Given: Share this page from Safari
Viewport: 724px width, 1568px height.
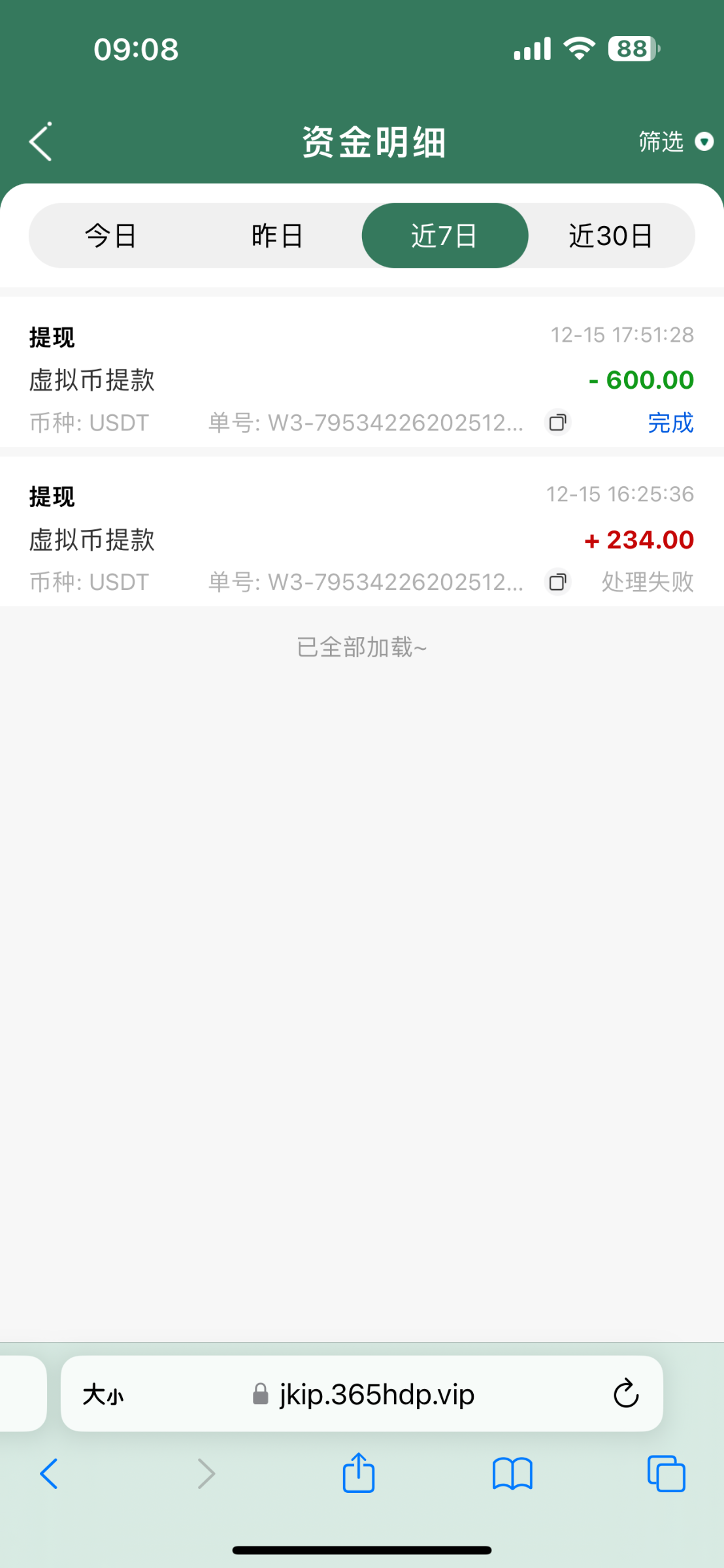Looking at the screenshot, I should 359,1473.
